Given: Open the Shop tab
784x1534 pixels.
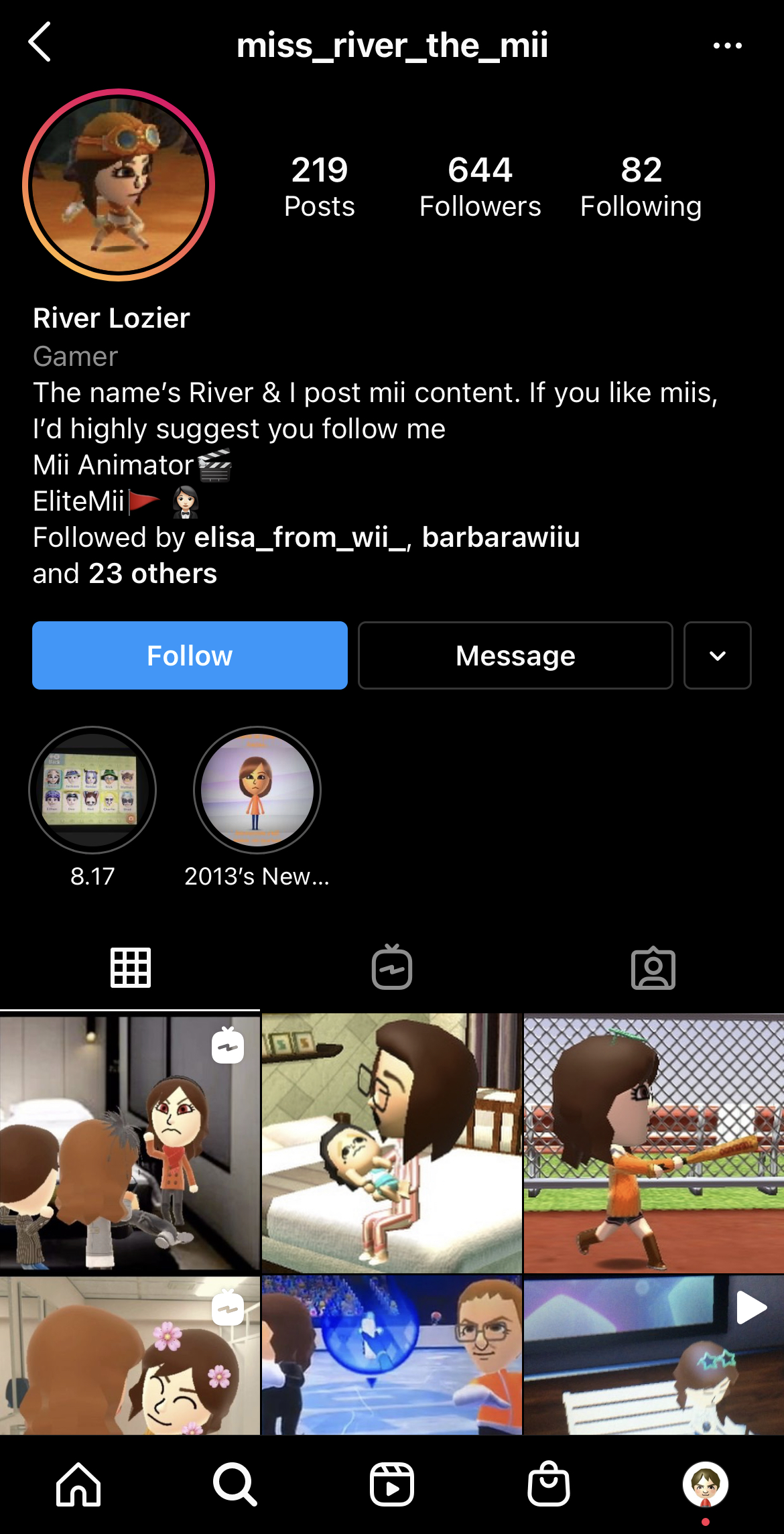Looking at the screenshot, I should tap(549, 1484).
